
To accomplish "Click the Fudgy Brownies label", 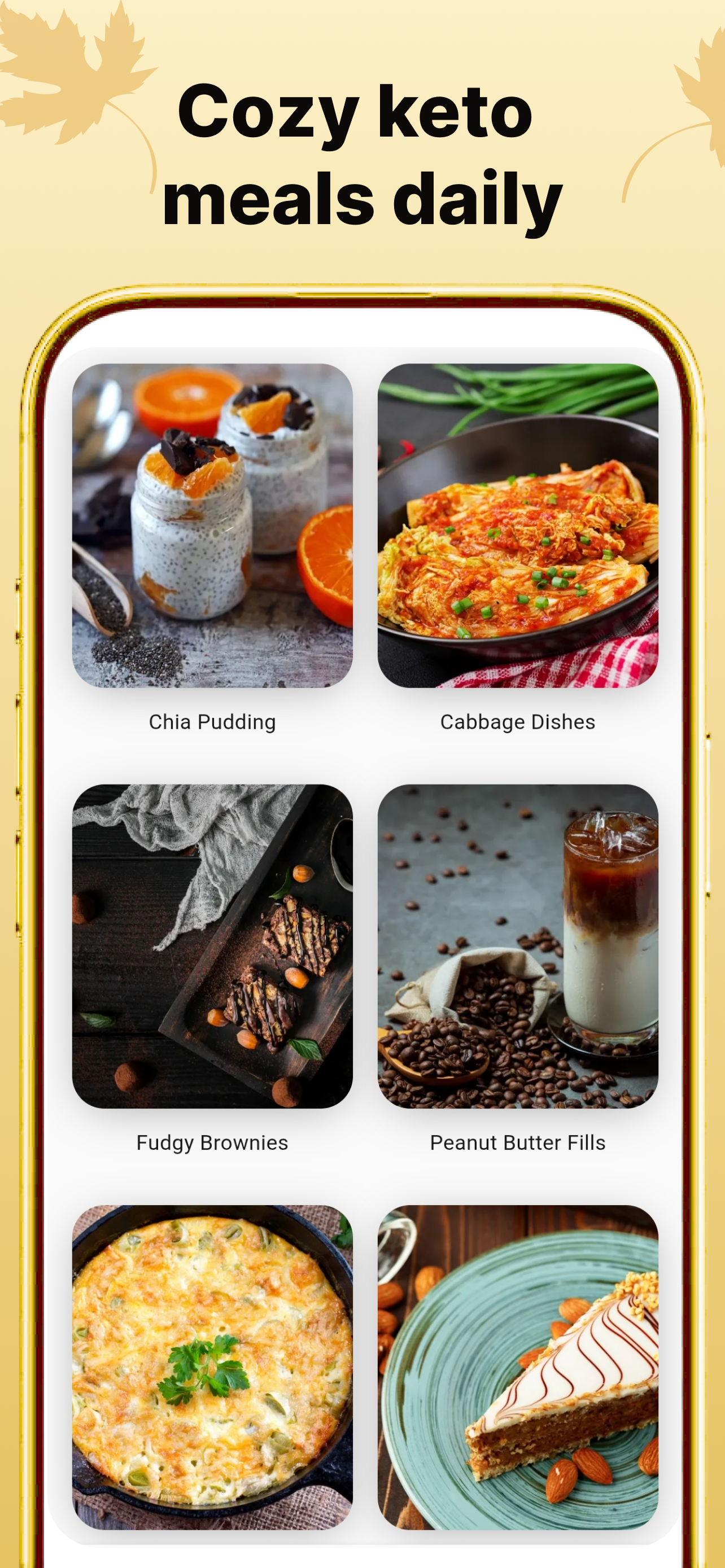I will click(x=212, y=1142).
